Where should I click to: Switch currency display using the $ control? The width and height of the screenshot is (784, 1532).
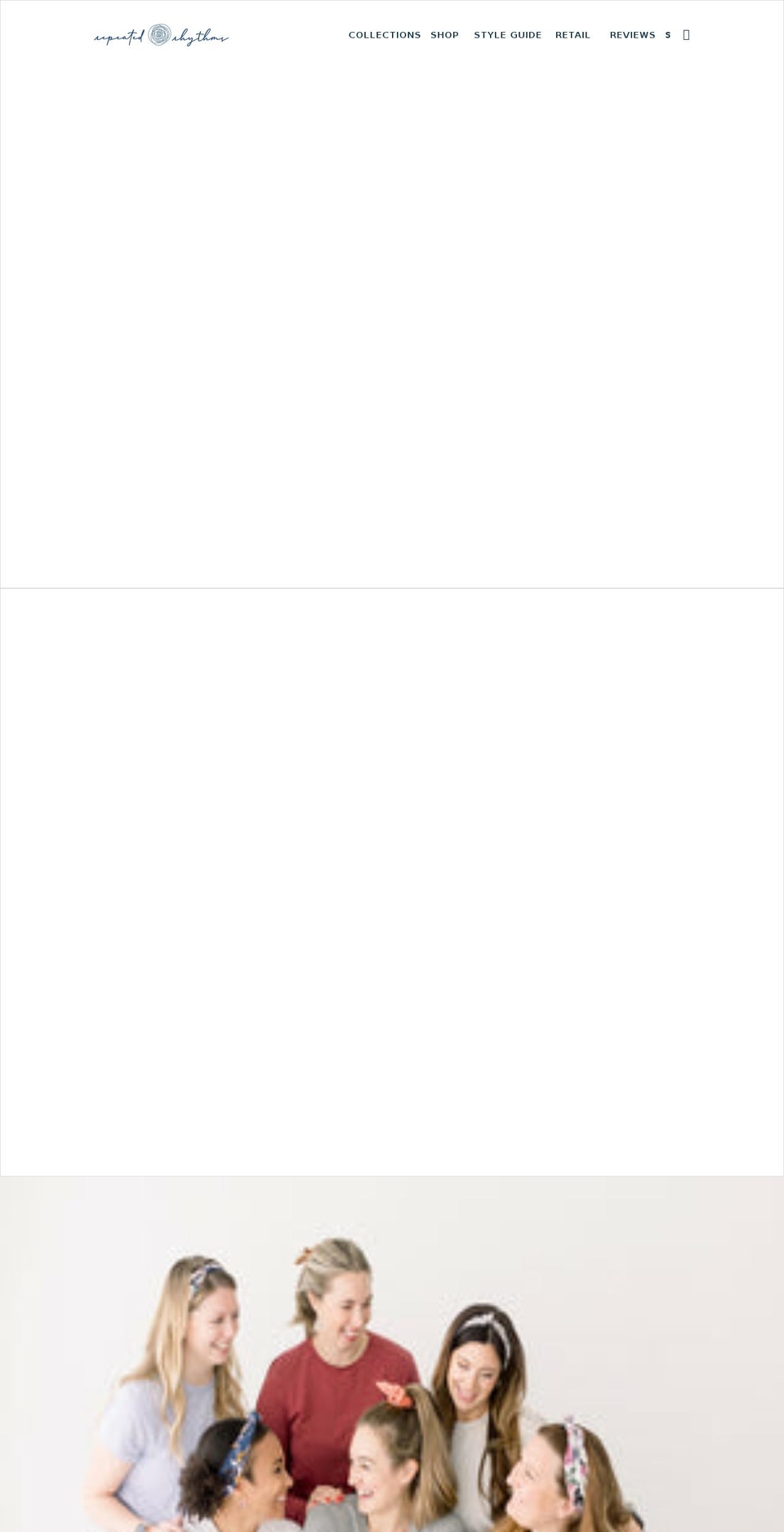point(668,34)
